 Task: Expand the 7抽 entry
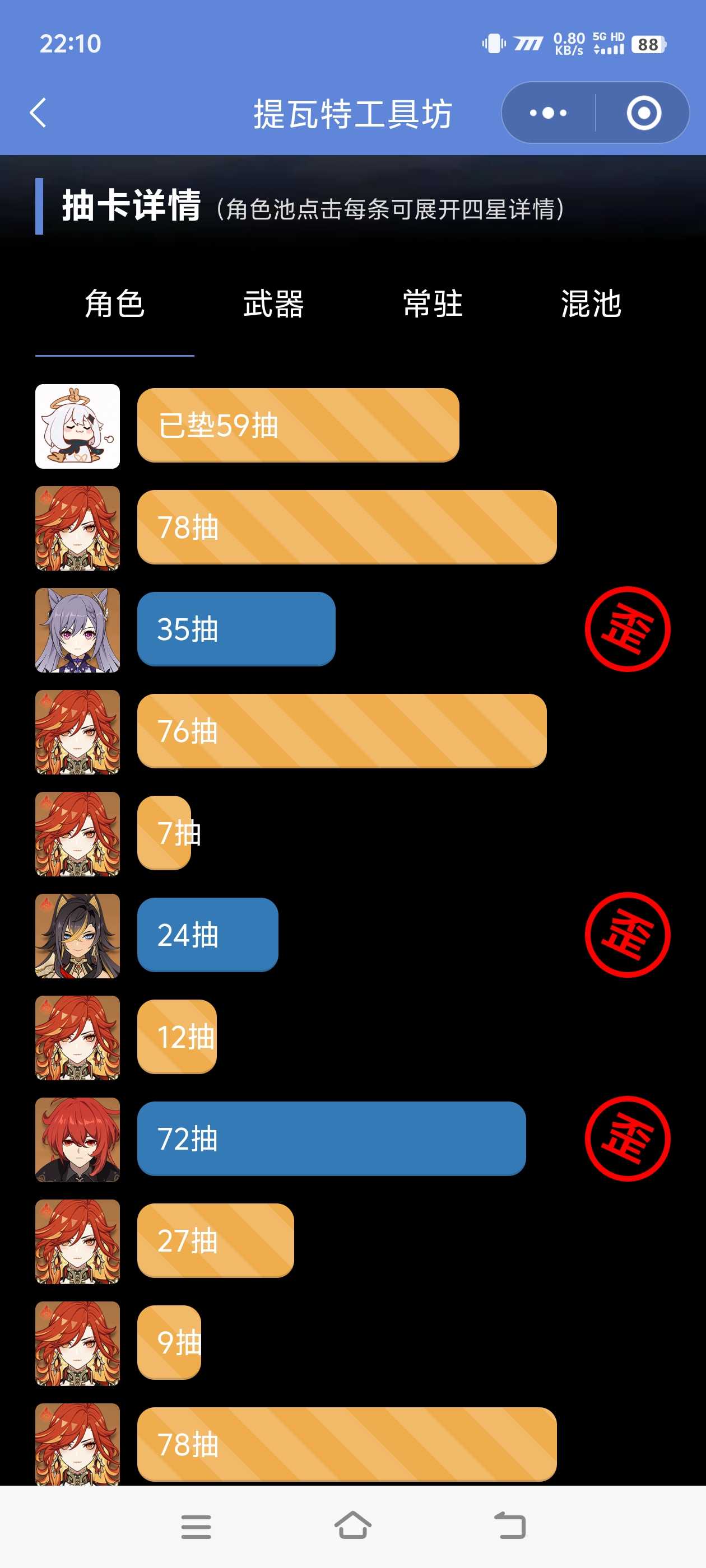tap(165, 833)
